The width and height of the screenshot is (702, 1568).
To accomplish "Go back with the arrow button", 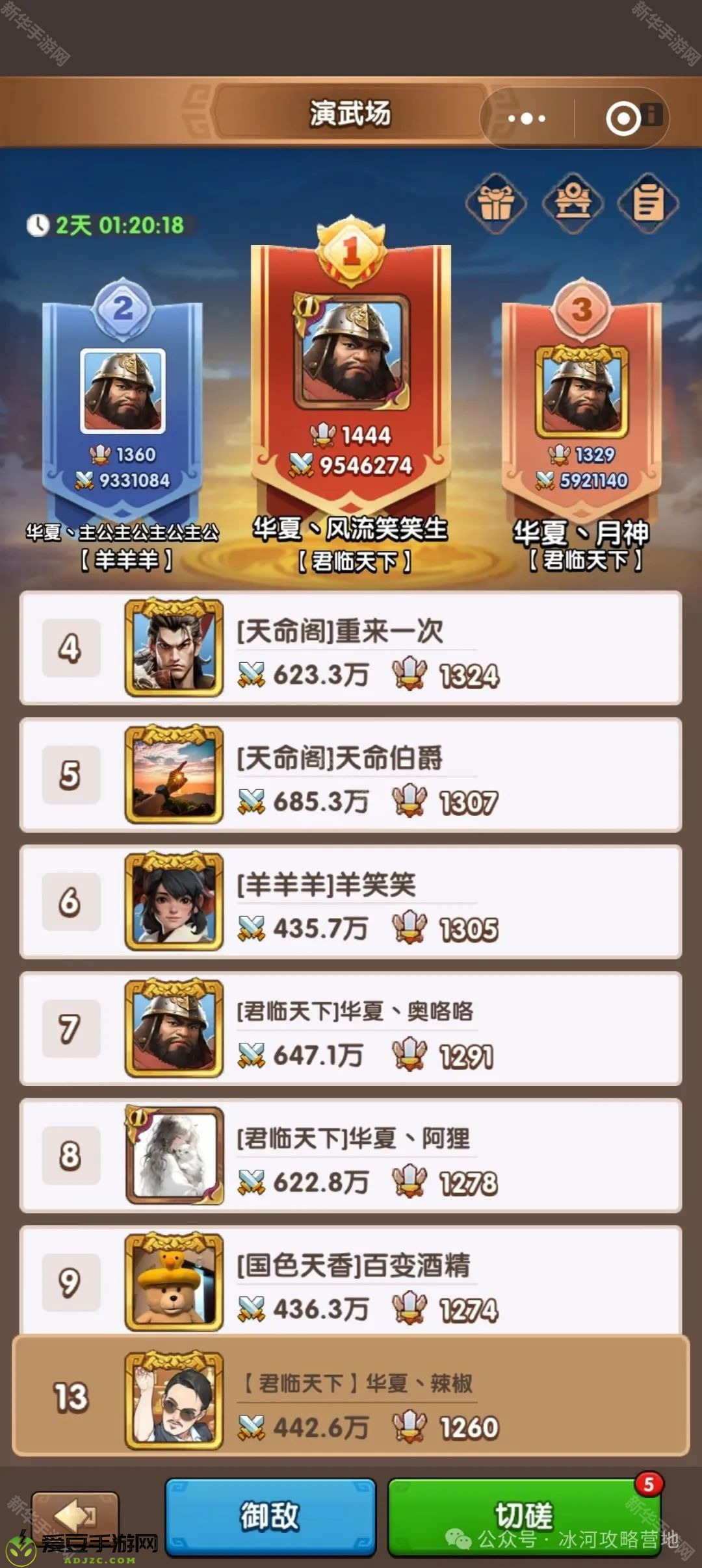I will click(75, 1517).
